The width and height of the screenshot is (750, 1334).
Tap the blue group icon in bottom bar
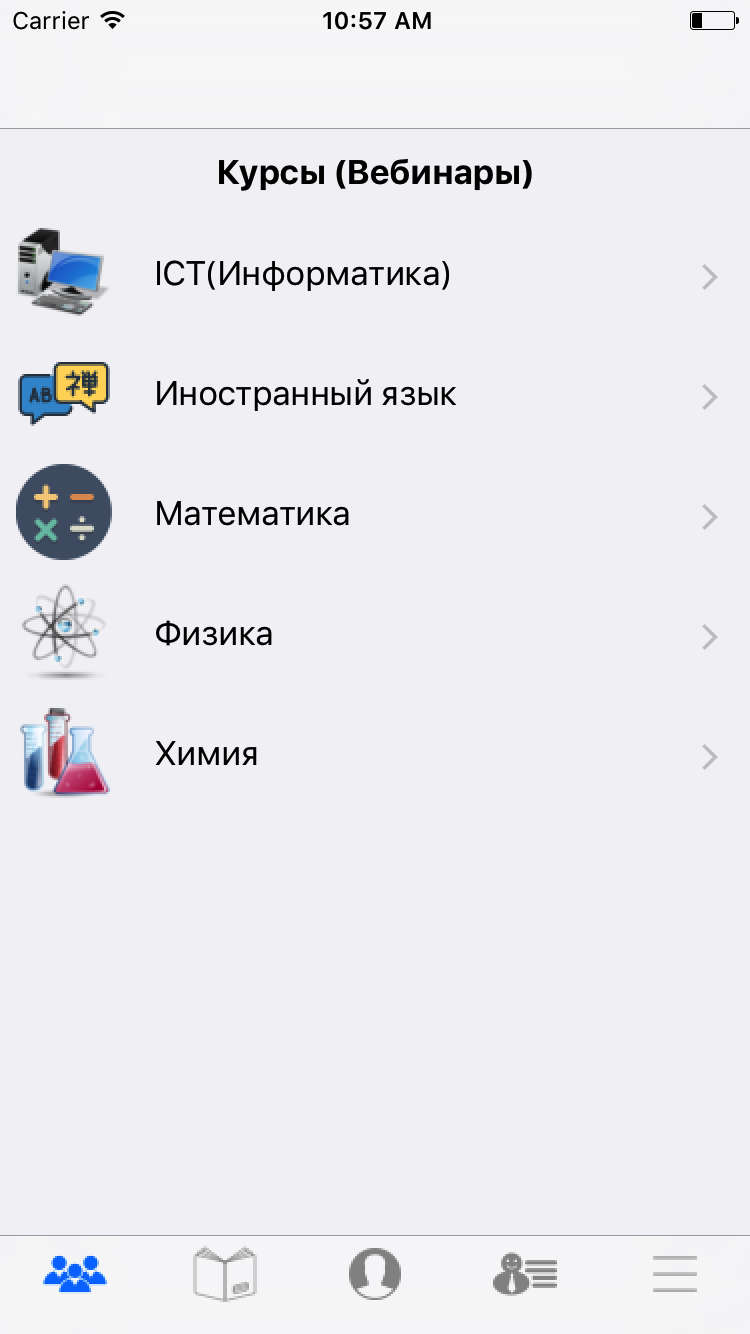tap(75, 1273)
